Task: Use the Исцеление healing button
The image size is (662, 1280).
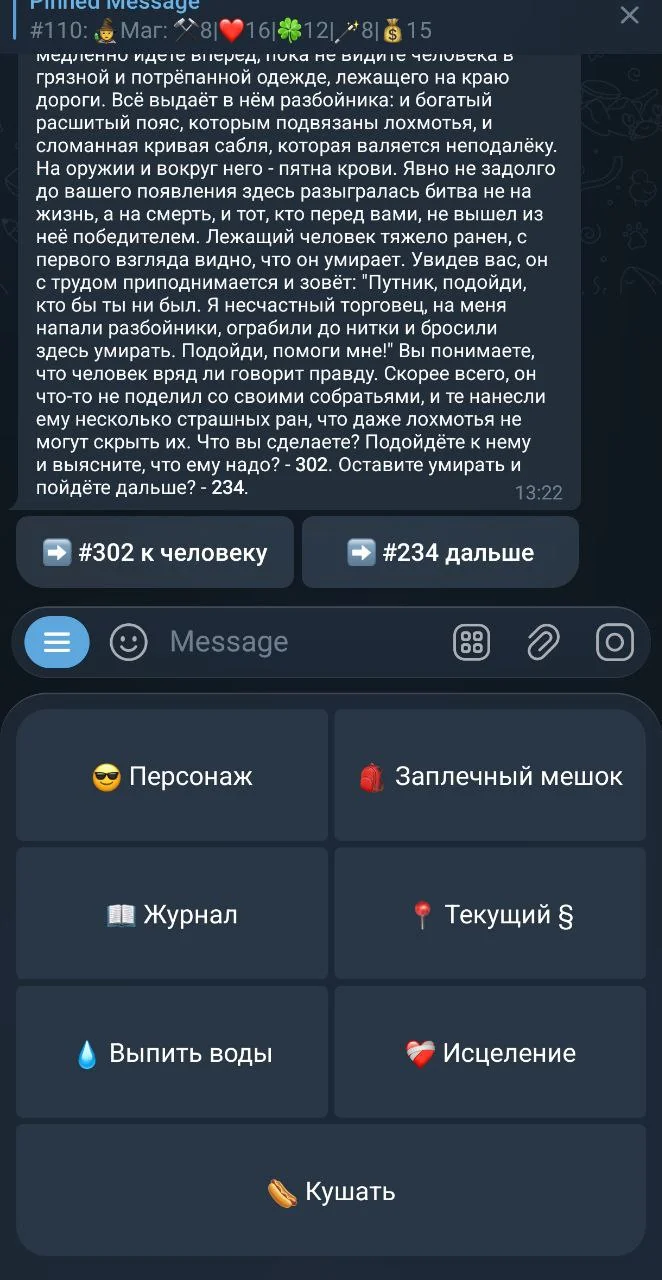Action: [490, 1052]
